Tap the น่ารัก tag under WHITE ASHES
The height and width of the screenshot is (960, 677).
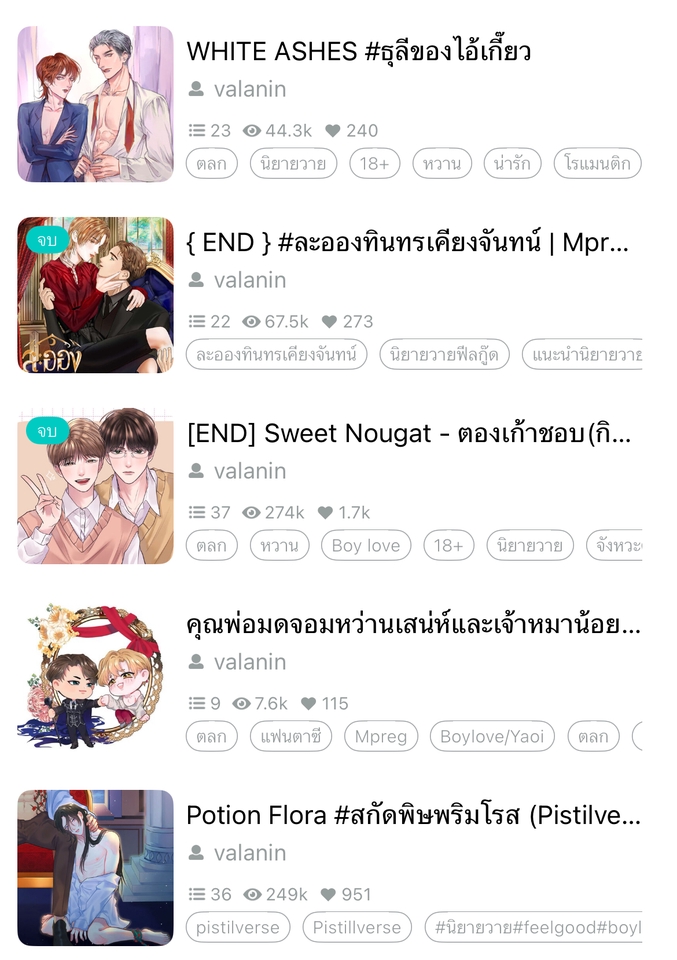pos(512,163)
